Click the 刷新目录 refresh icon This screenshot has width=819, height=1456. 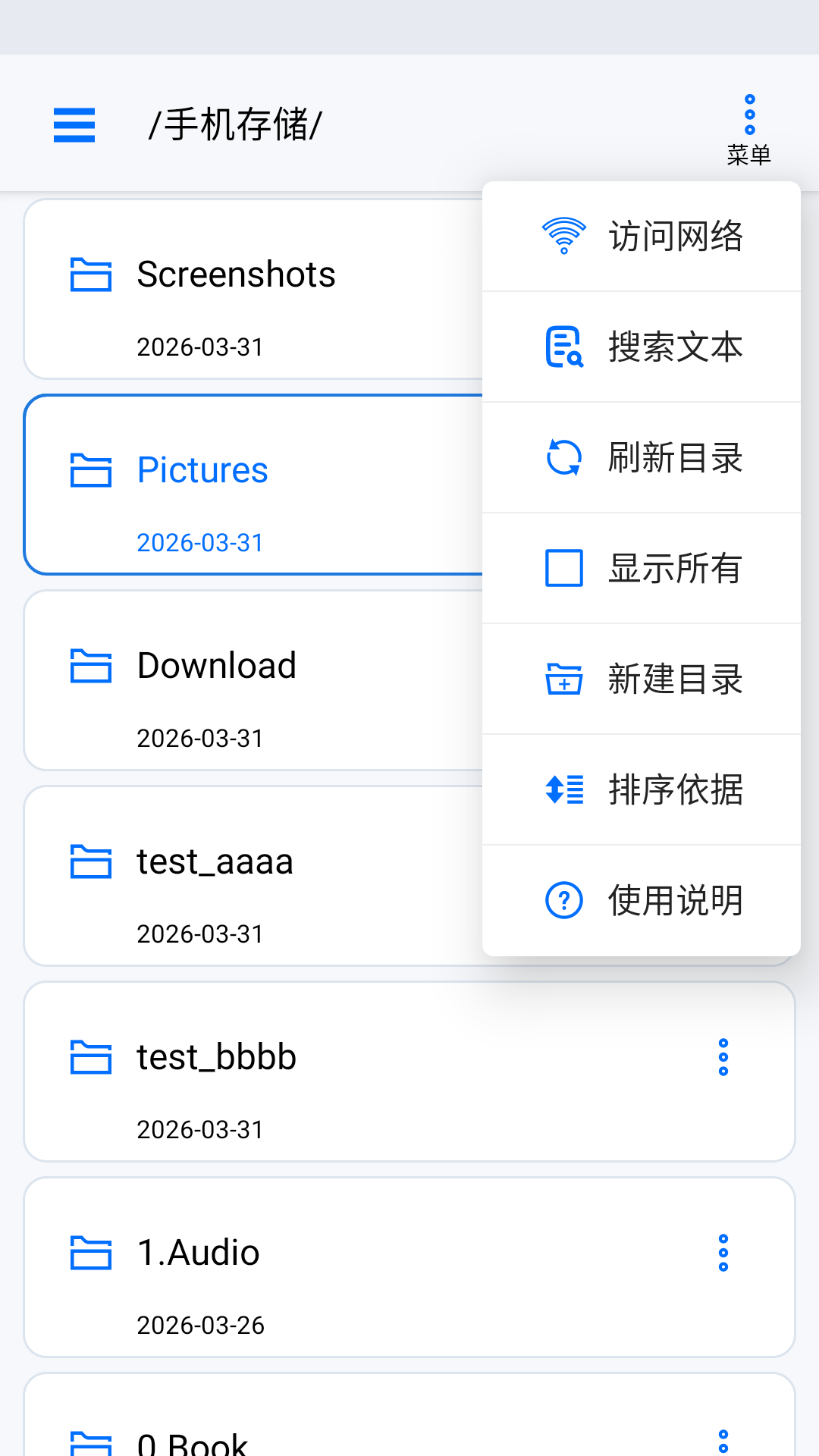pyautogui.click(x=563, y=457)
